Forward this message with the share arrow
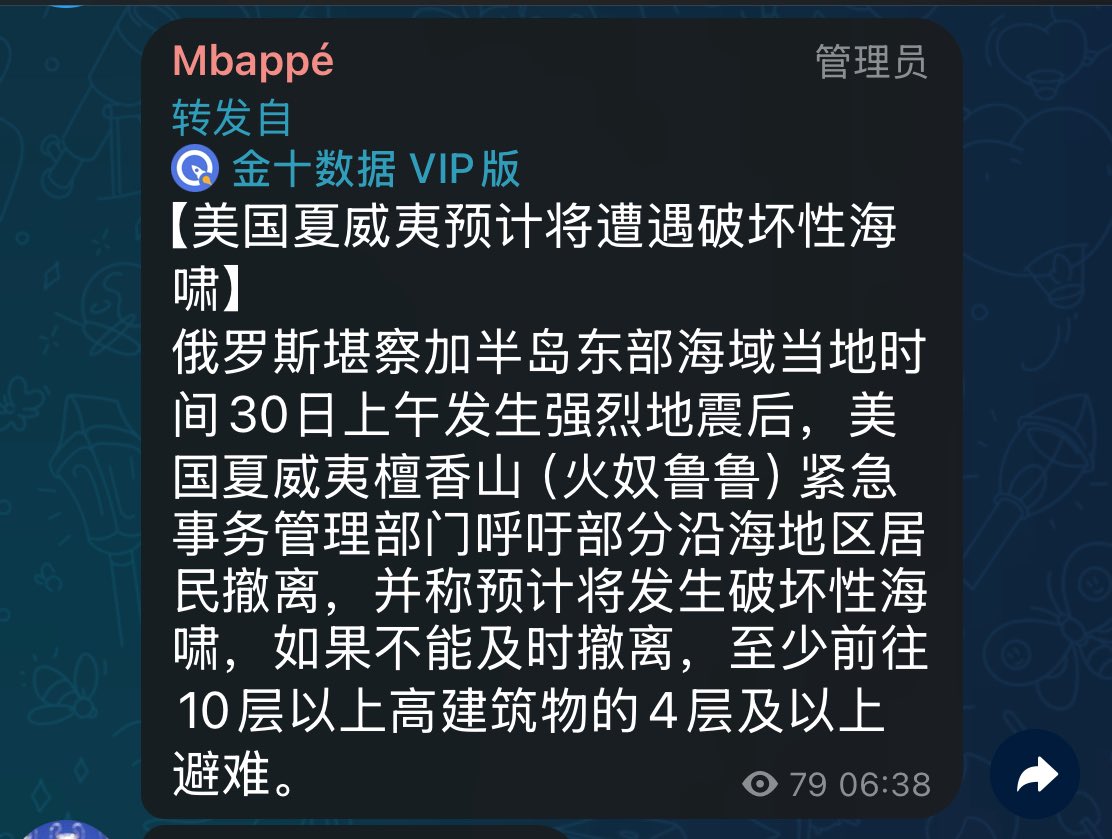1112x839 pixels. tap(1035, 774)
